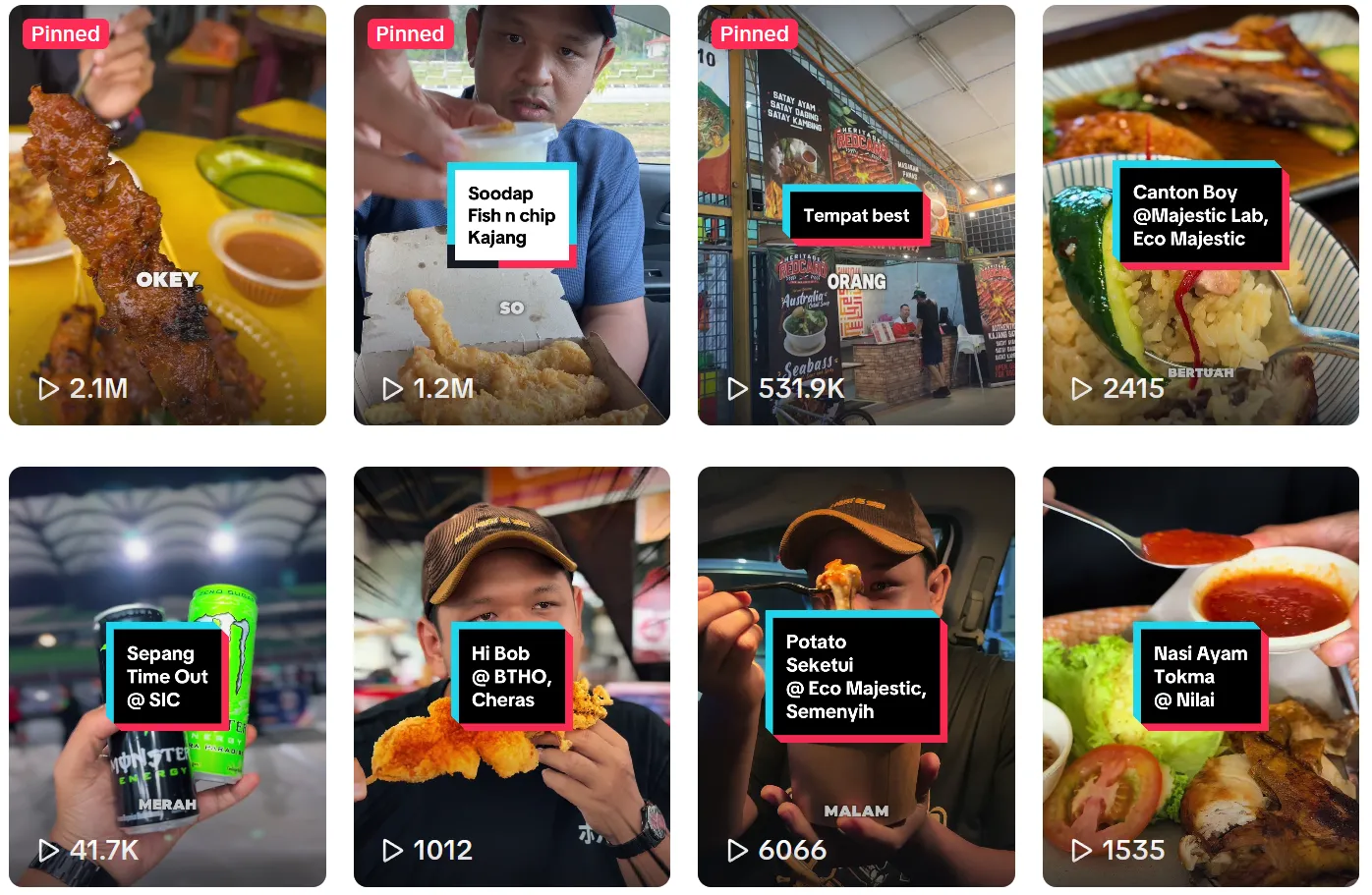The image size is (1372, 895).
Task: Open the pinned Tempat best video
Action: tap(856, 215)
